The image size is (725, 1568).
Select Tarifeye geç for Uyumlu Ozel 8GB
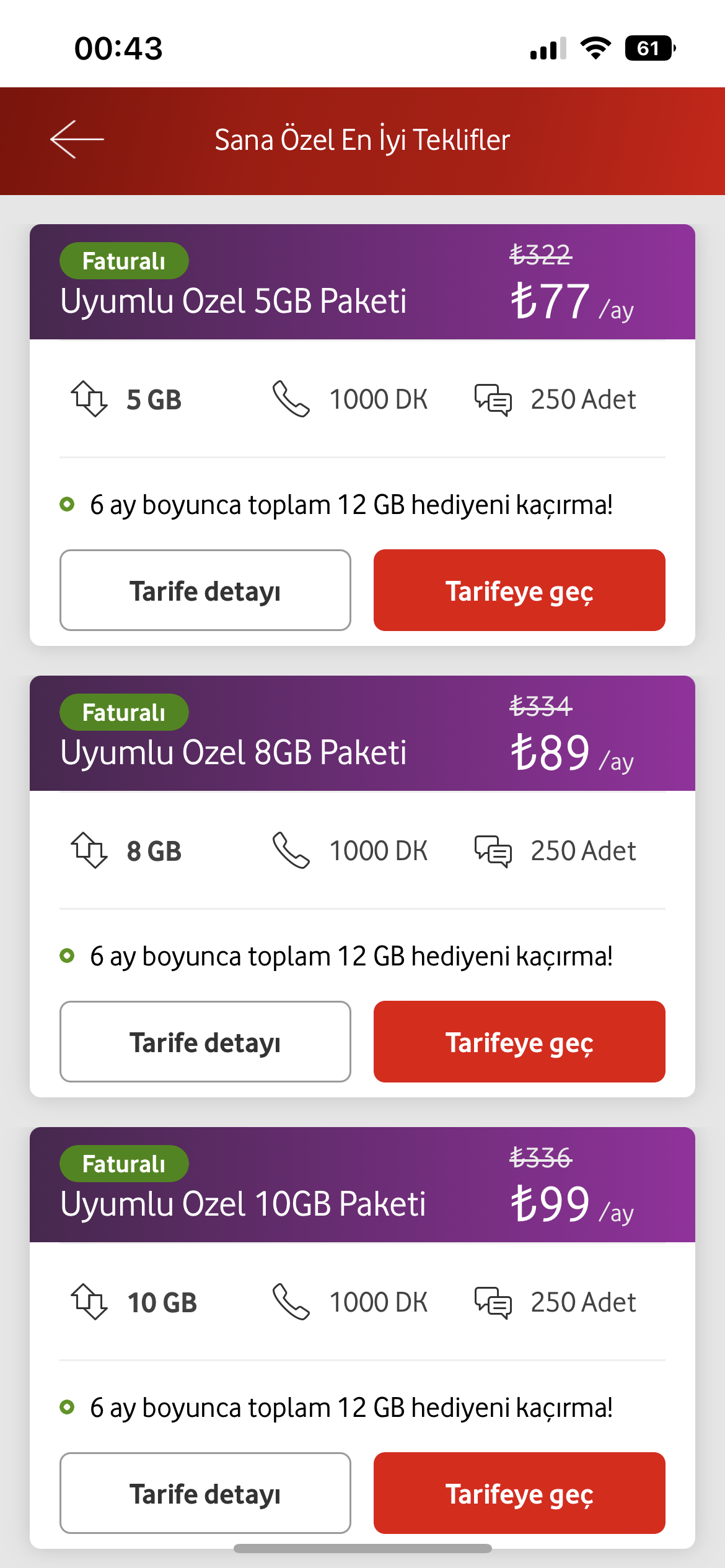click(x=519, y=1042)
